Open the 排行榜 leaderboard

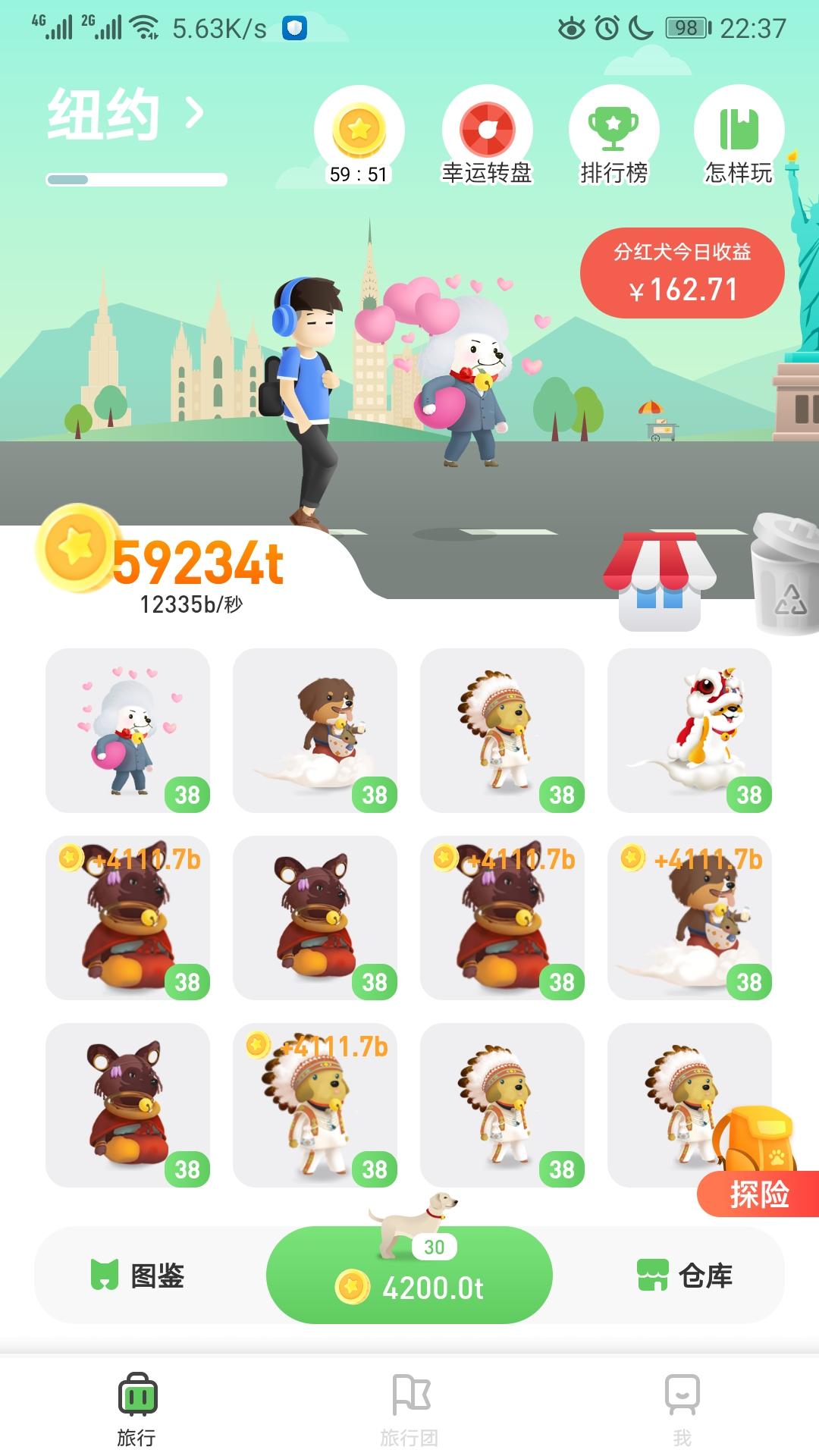click(613, 136)
